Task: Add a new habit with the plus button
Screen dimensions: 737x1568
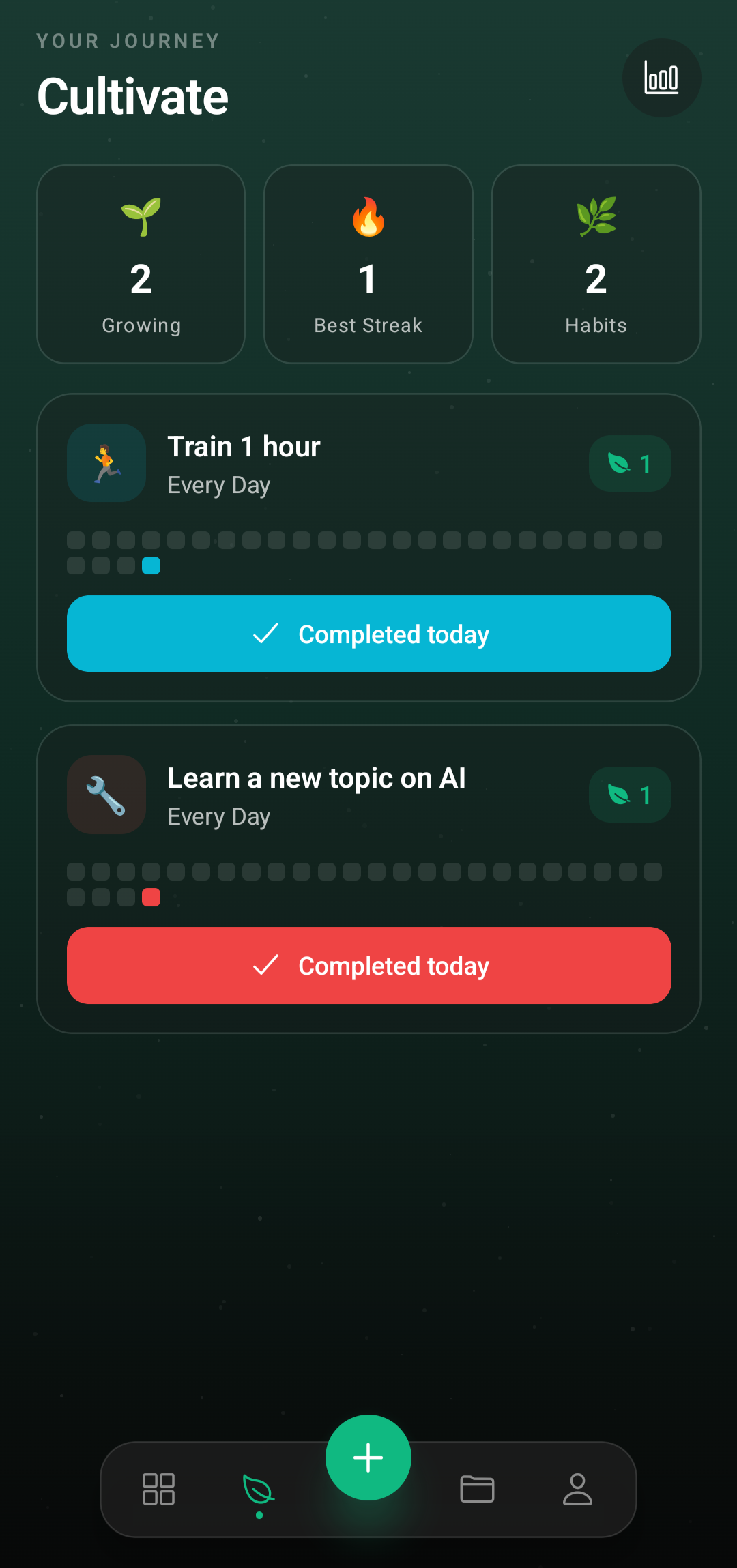Action: click(369, 1458)
